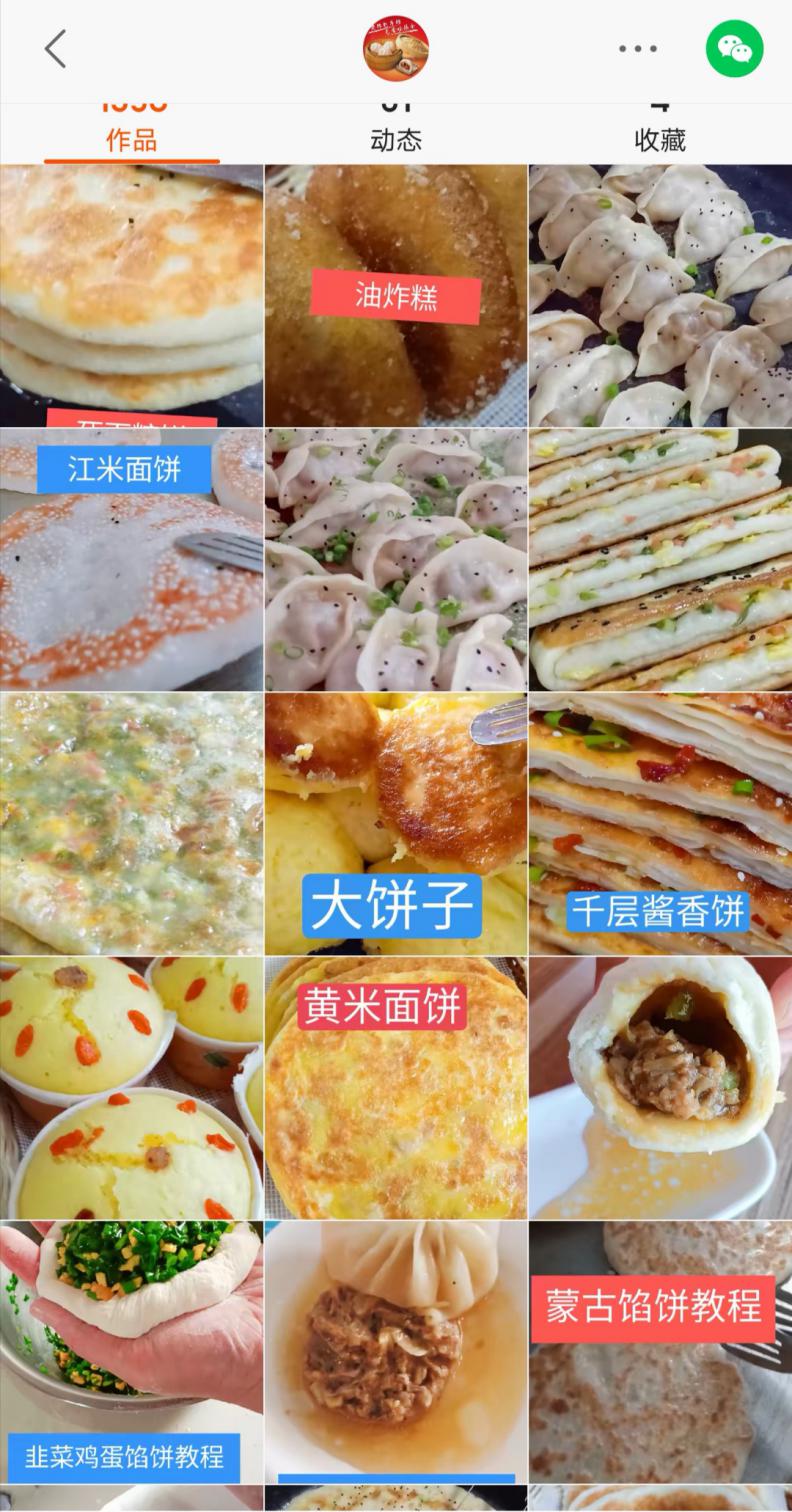Open the 油炸糕 video
The width and height of the screenshot is (792, 1512).
[396, 296]
